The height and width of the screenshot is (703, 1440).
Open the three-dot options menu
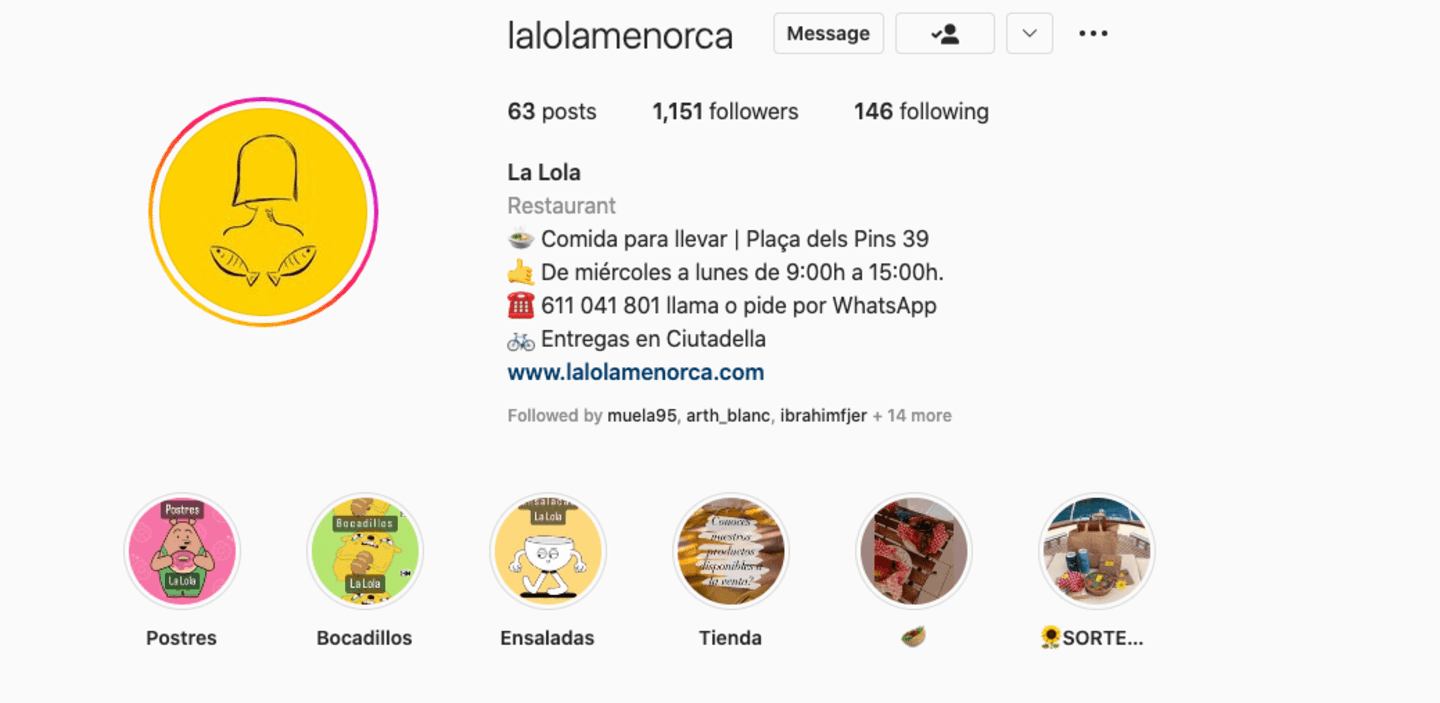pyautogui.click(x=1093, y=34)
